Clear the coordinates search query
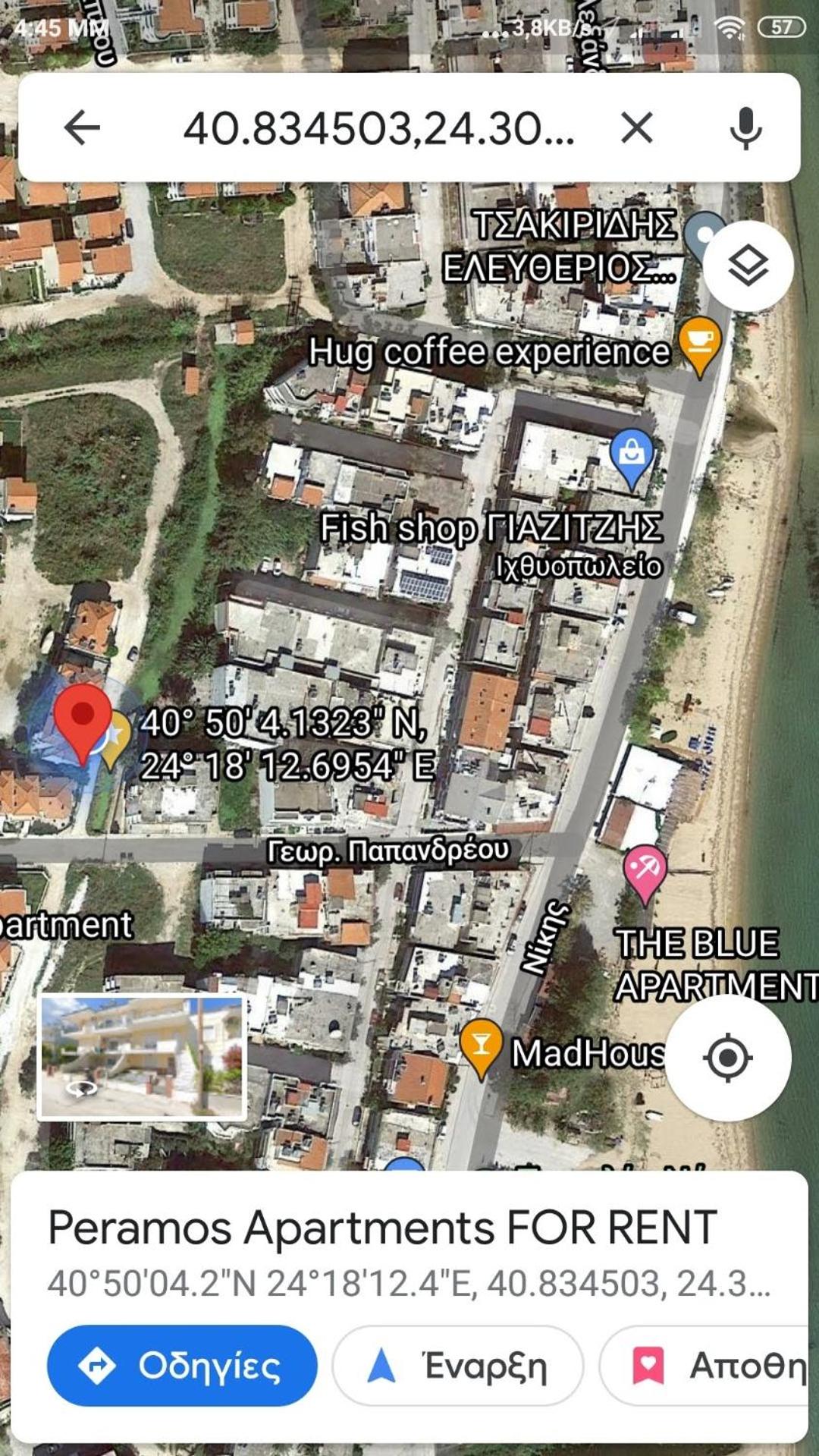The width and height of the screenshot is (819, 1456). click(636, 127)
